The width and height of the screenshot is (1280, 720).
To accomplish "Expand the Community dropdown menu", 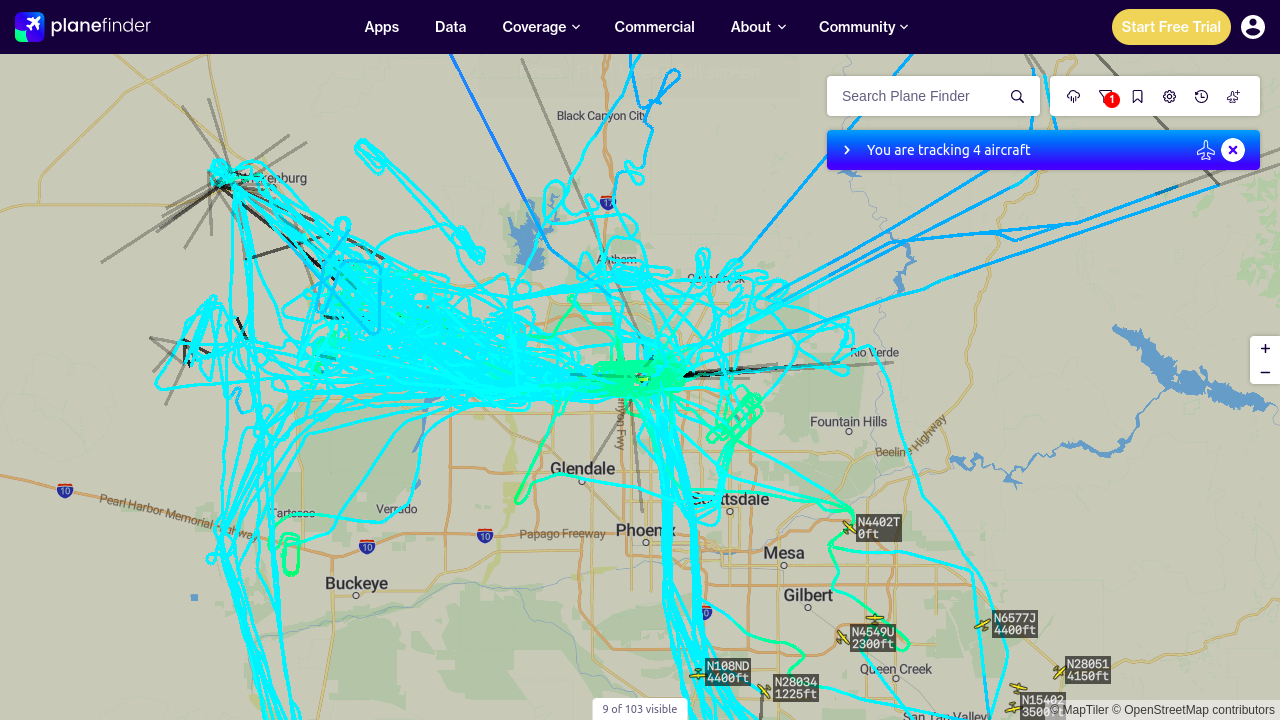I will point(863,27).
